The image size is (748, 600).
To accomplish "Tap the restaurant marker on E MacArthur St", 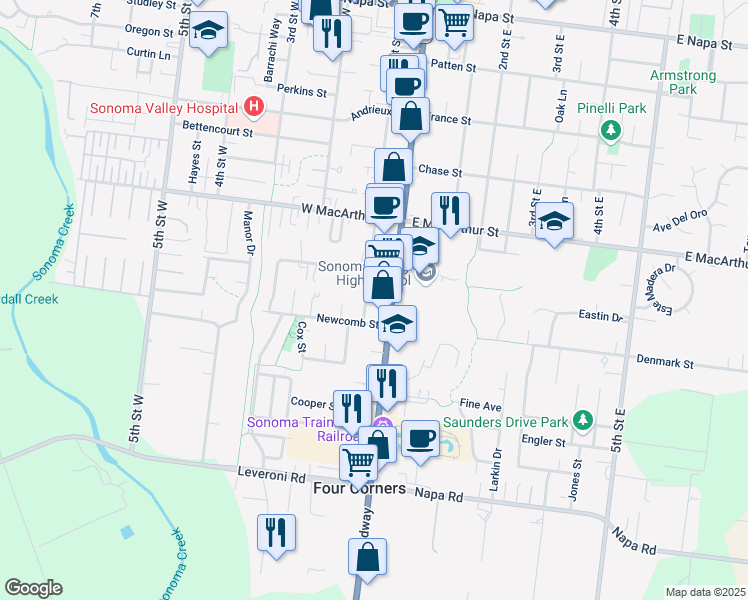I will (x=450, y=210).
